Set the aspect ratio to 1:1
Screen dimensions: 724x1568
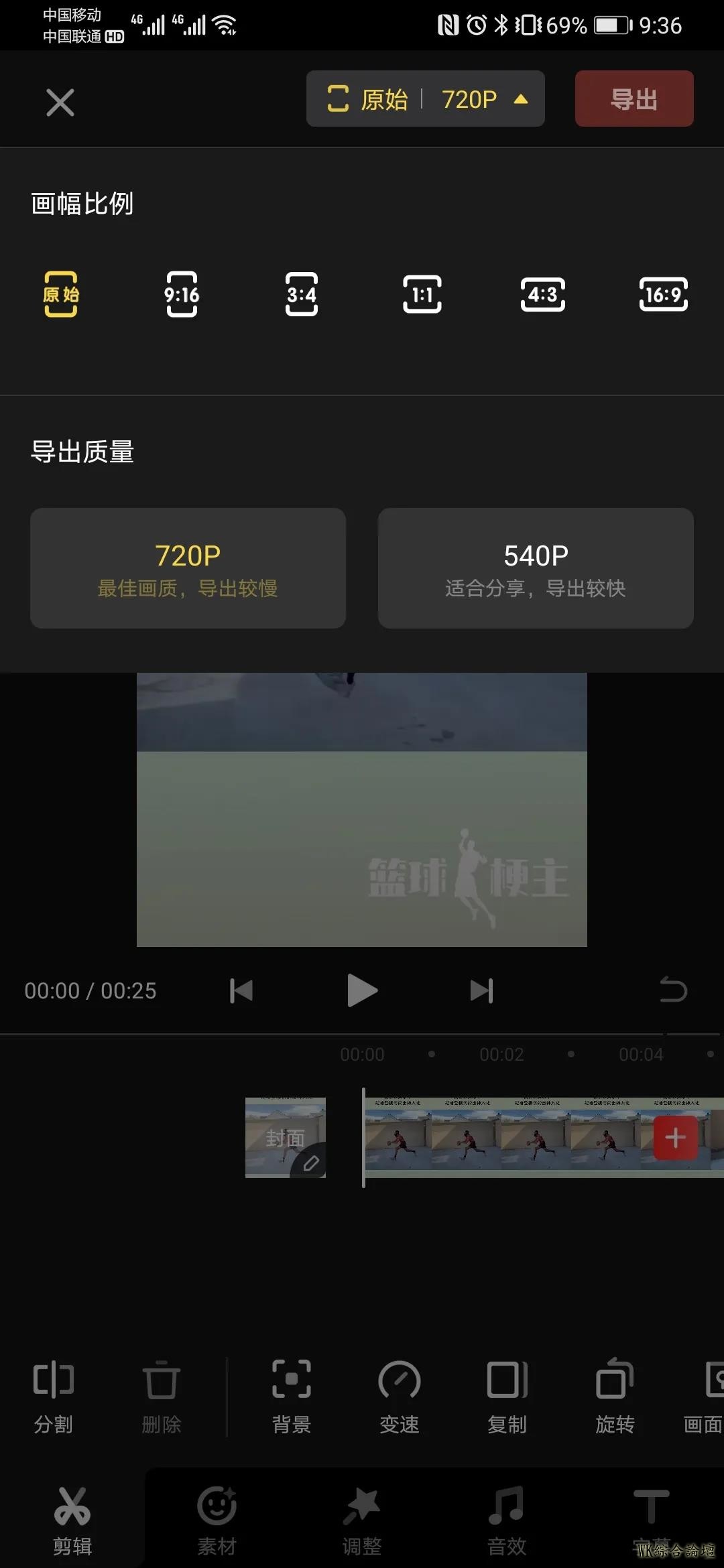422,294
